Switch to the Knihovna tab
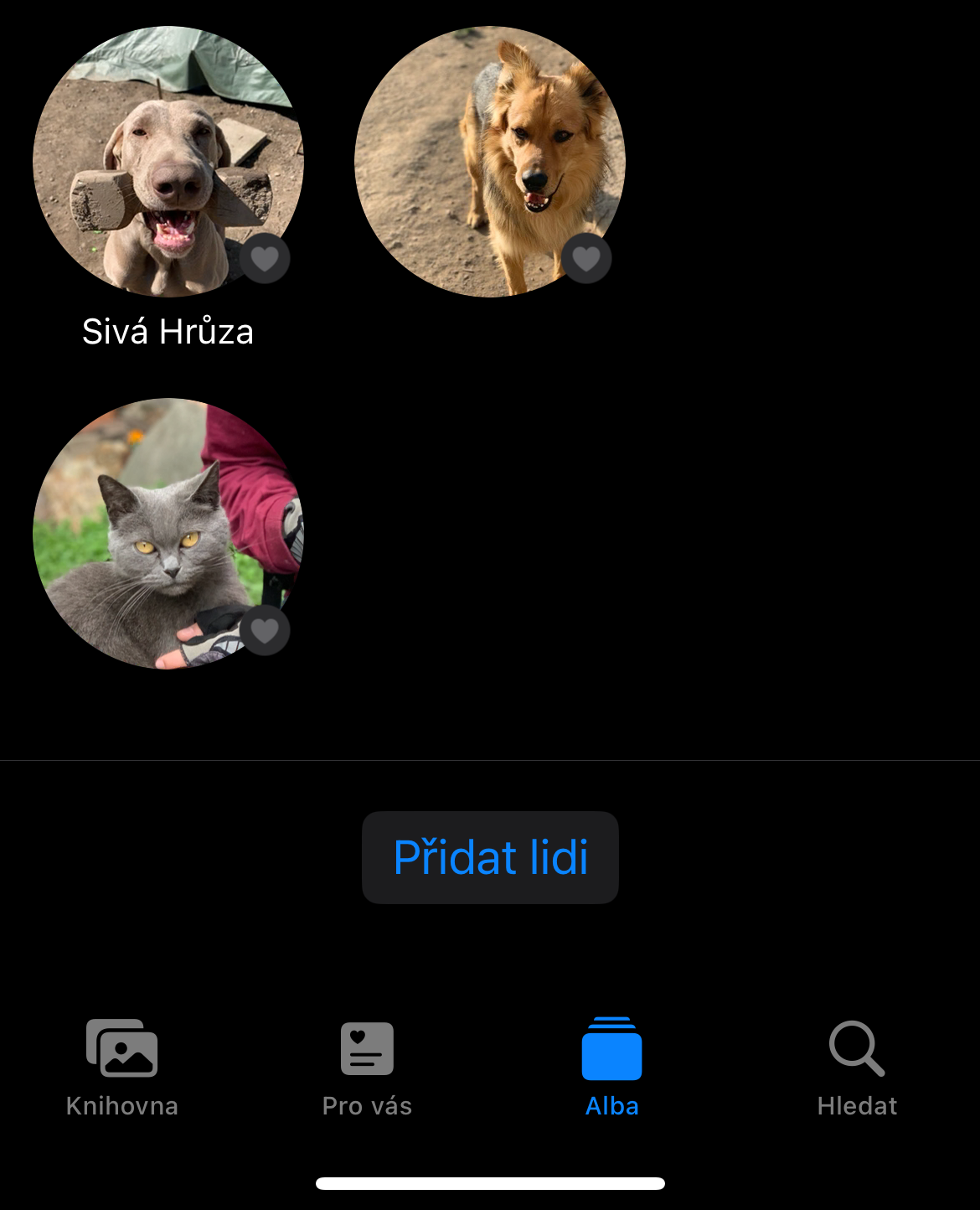980x1210 pixels. click(x=122, y=1068)
